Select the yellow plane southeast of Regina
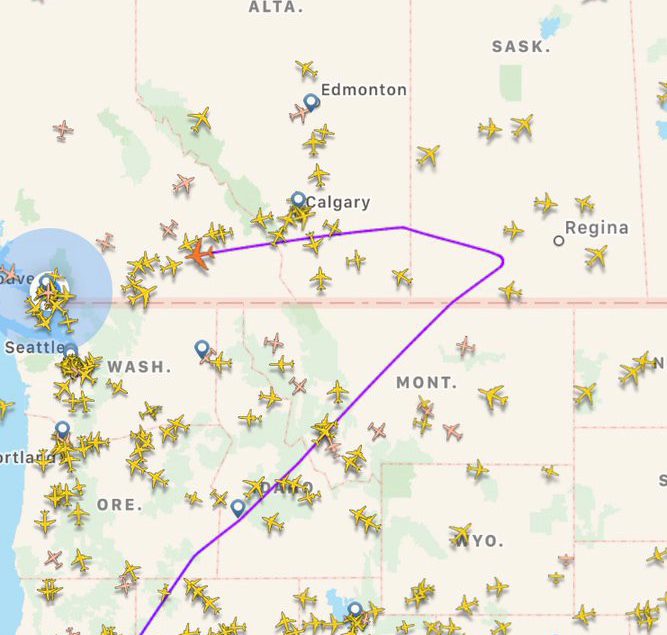Viewport: 667px width, 635px height. point(596,257)
